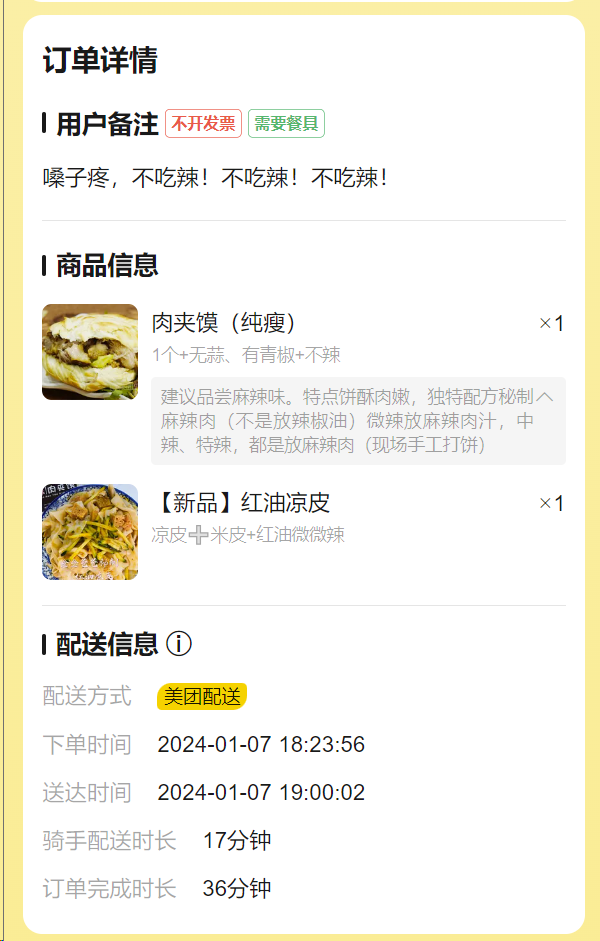Open the info icon beside 配送信息
The height and width of the screenshot is (941, 600).
point(179,644)
